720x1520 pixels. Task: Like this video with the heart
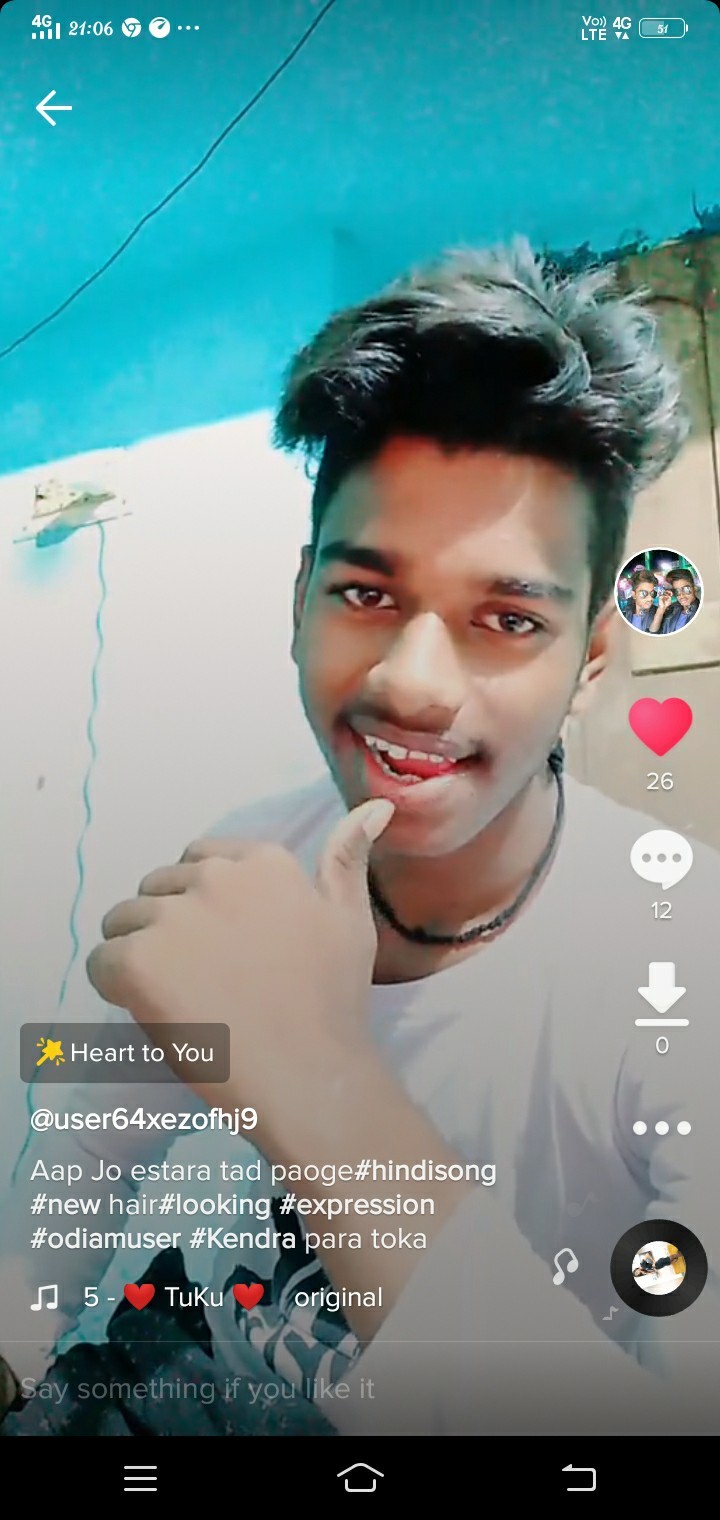(660, 727)
